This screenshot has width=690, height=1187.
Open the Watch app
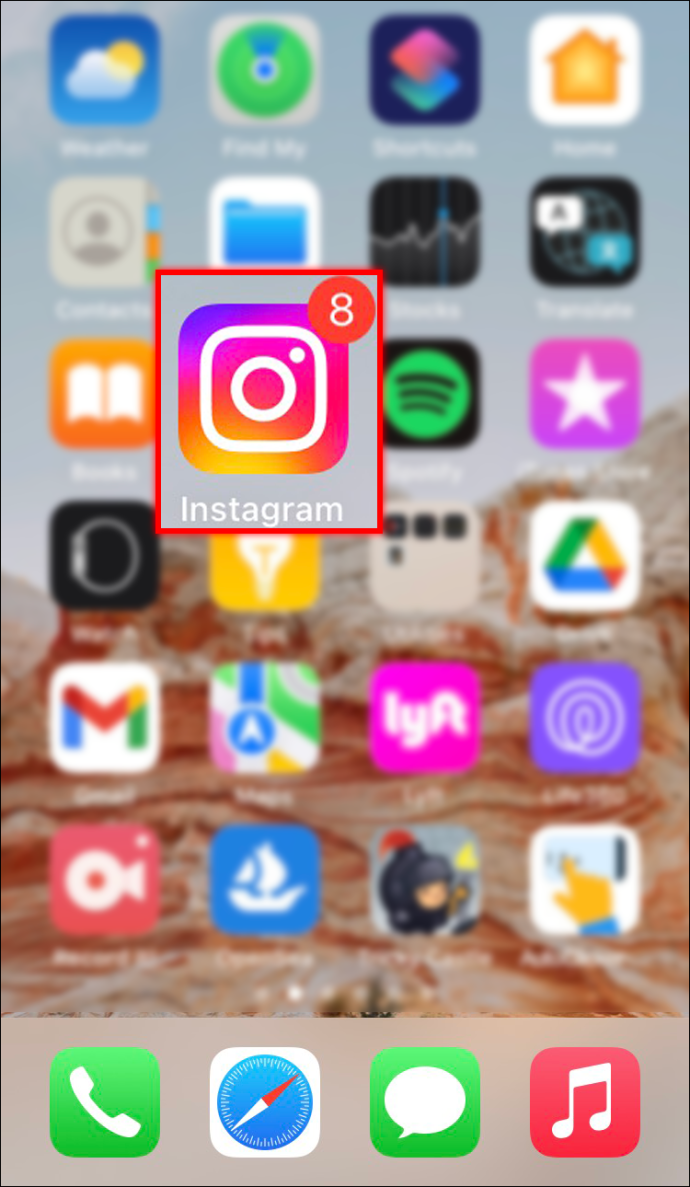(x=104, y=555)
